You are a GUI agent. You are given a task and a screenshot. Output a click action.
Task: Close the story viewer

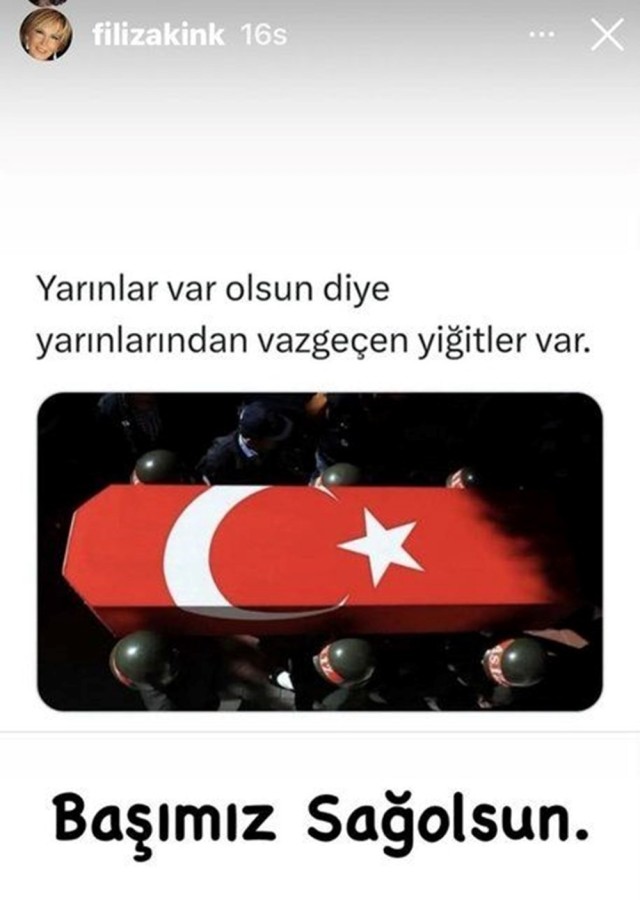(606, 35)
